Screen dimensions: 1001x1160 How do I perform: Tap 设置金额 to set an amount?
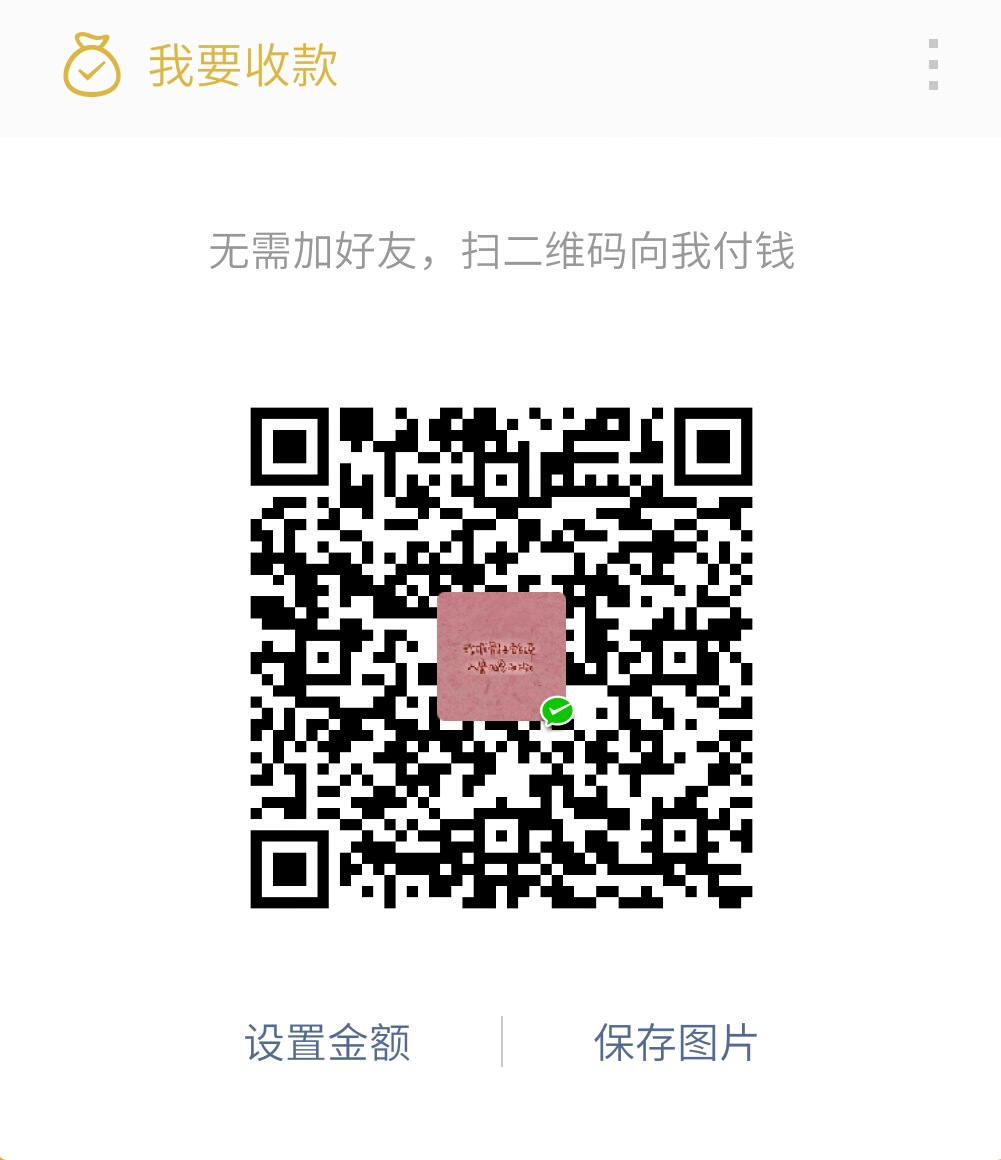point(327,1042)
